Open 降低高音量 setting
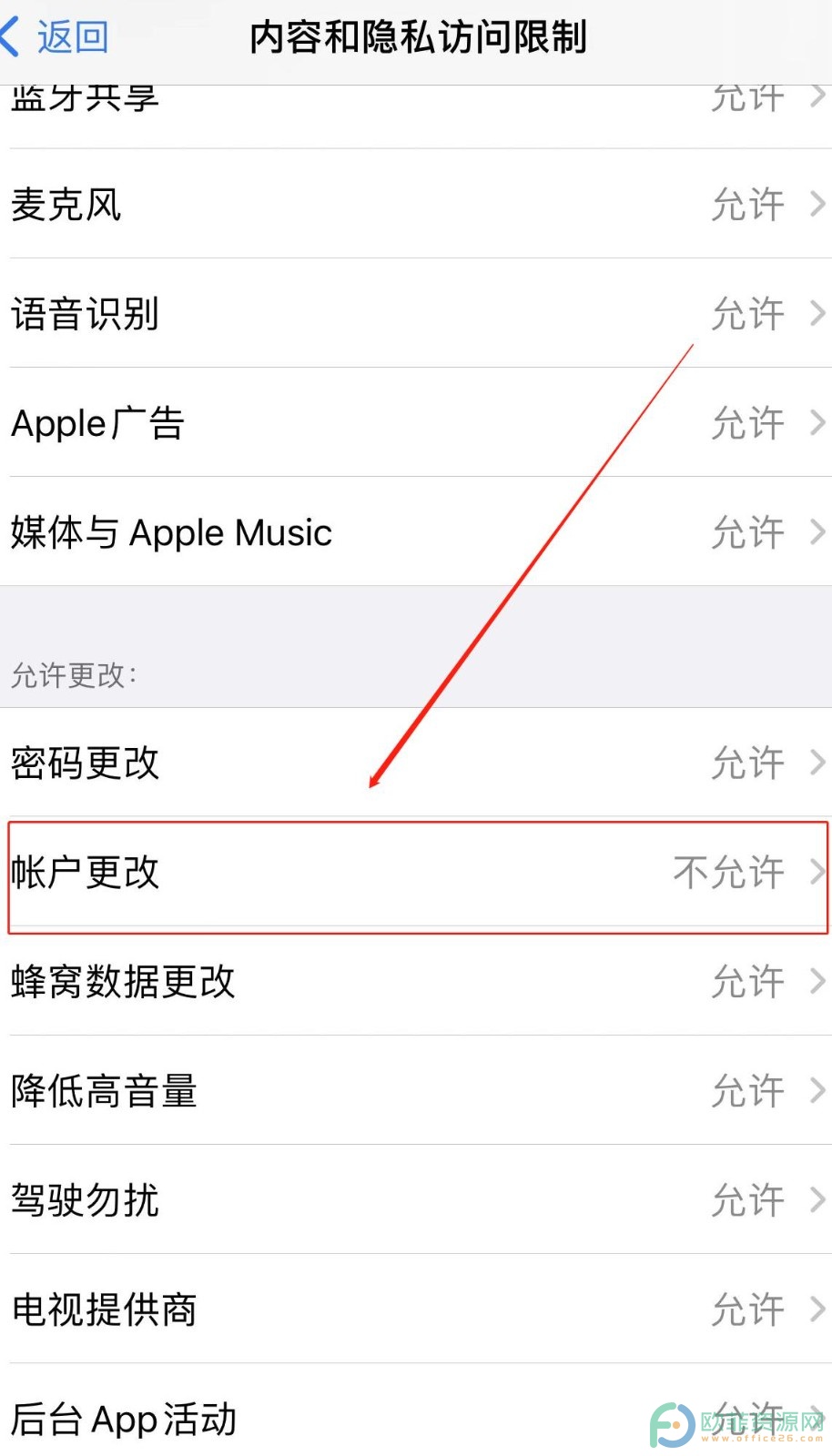832x1456 pixels. 416,1090
